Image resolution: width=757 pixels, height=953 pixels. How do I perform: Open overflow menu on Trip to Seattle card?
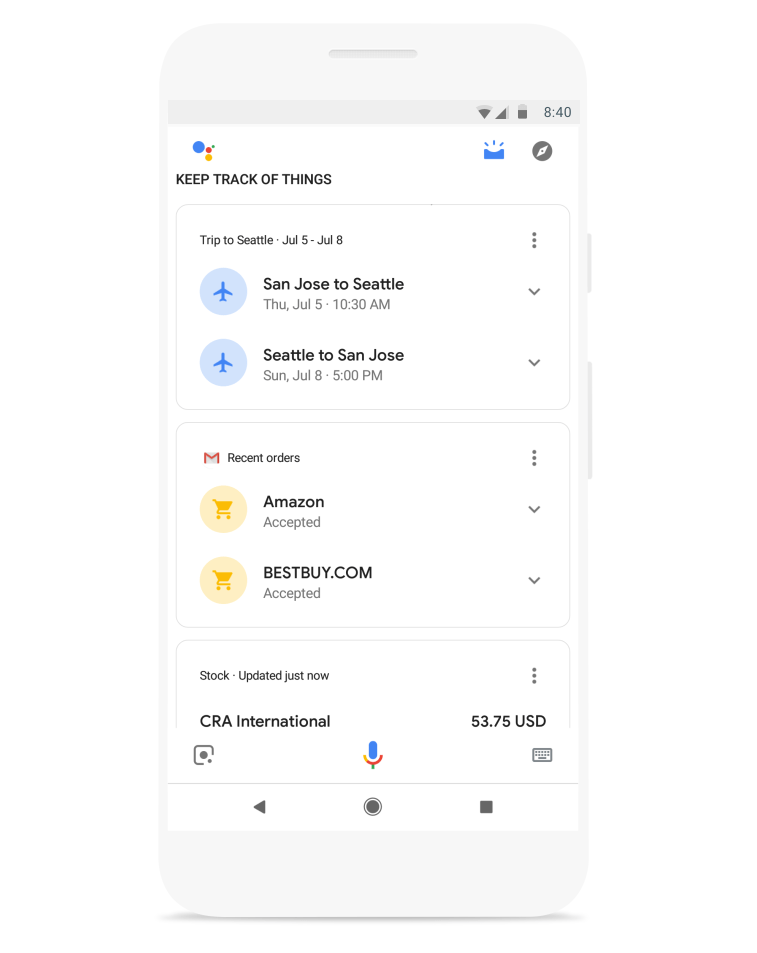coord(534,240)
